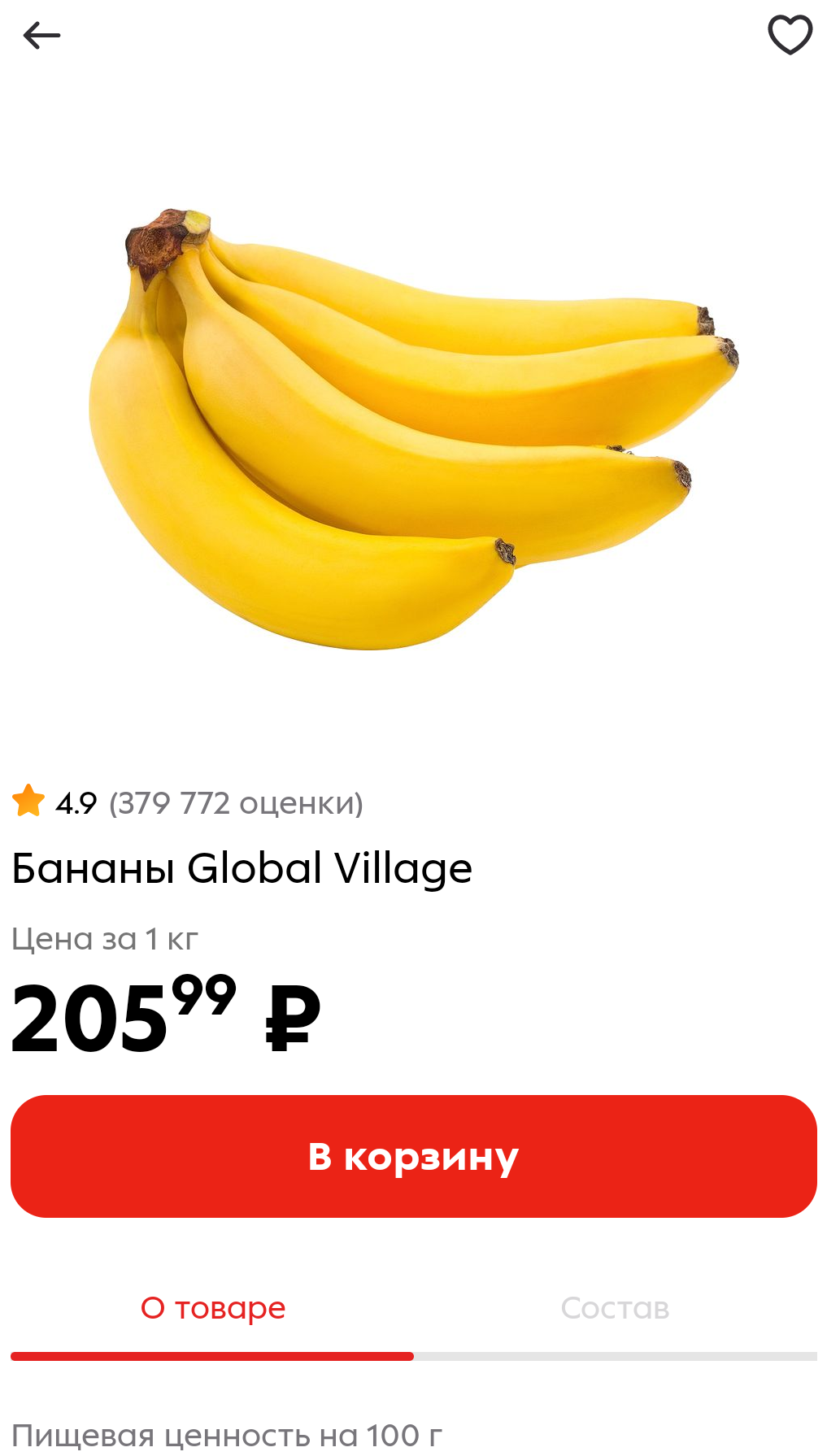Go back using the arrow icon
Image resolution: width=827 pixels, height=1456 pixels.
point(41,36)
